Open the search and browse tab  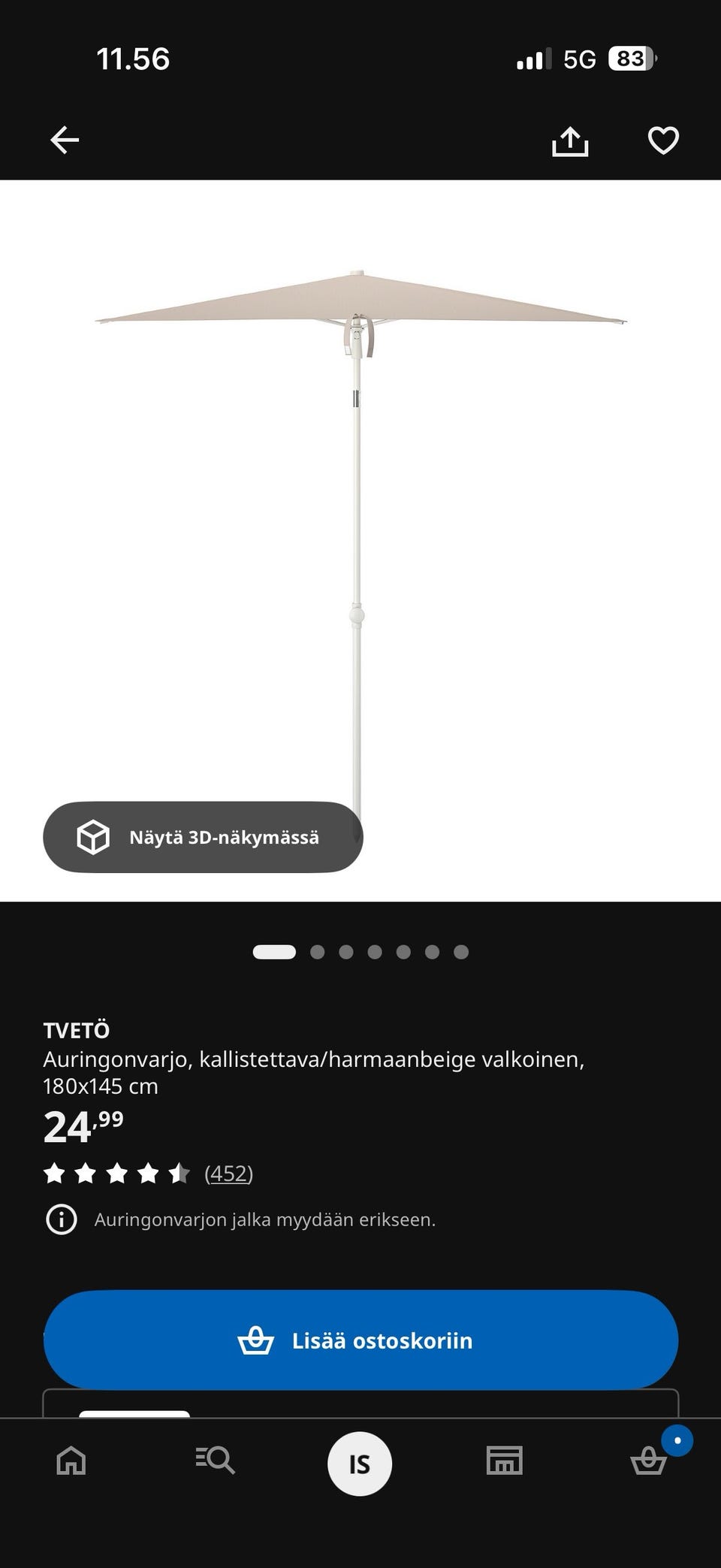tap(216, 1461)
